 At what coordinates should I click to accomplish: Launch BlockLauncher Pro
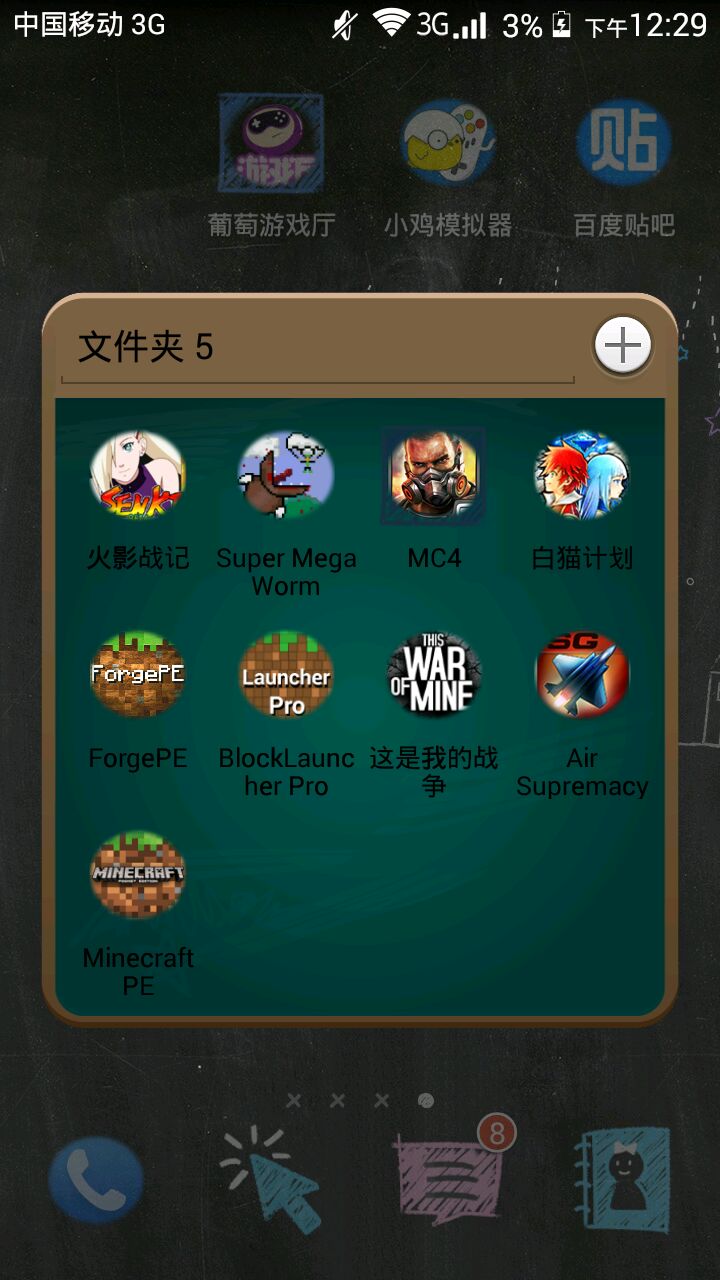coord(286,675)
